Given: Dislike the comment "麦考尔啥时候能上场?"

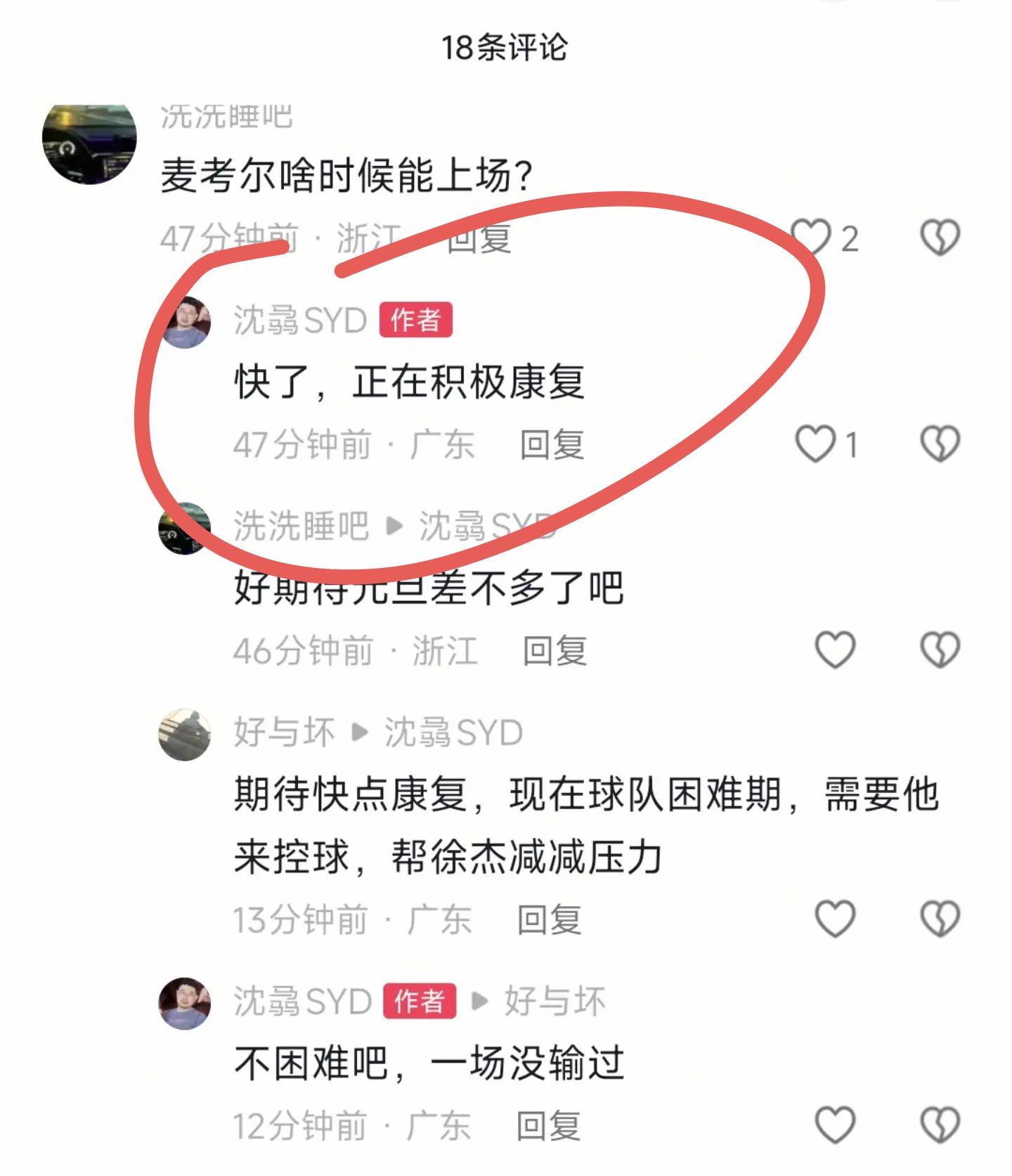Looking at the screenshot, I should click(940, 238).
